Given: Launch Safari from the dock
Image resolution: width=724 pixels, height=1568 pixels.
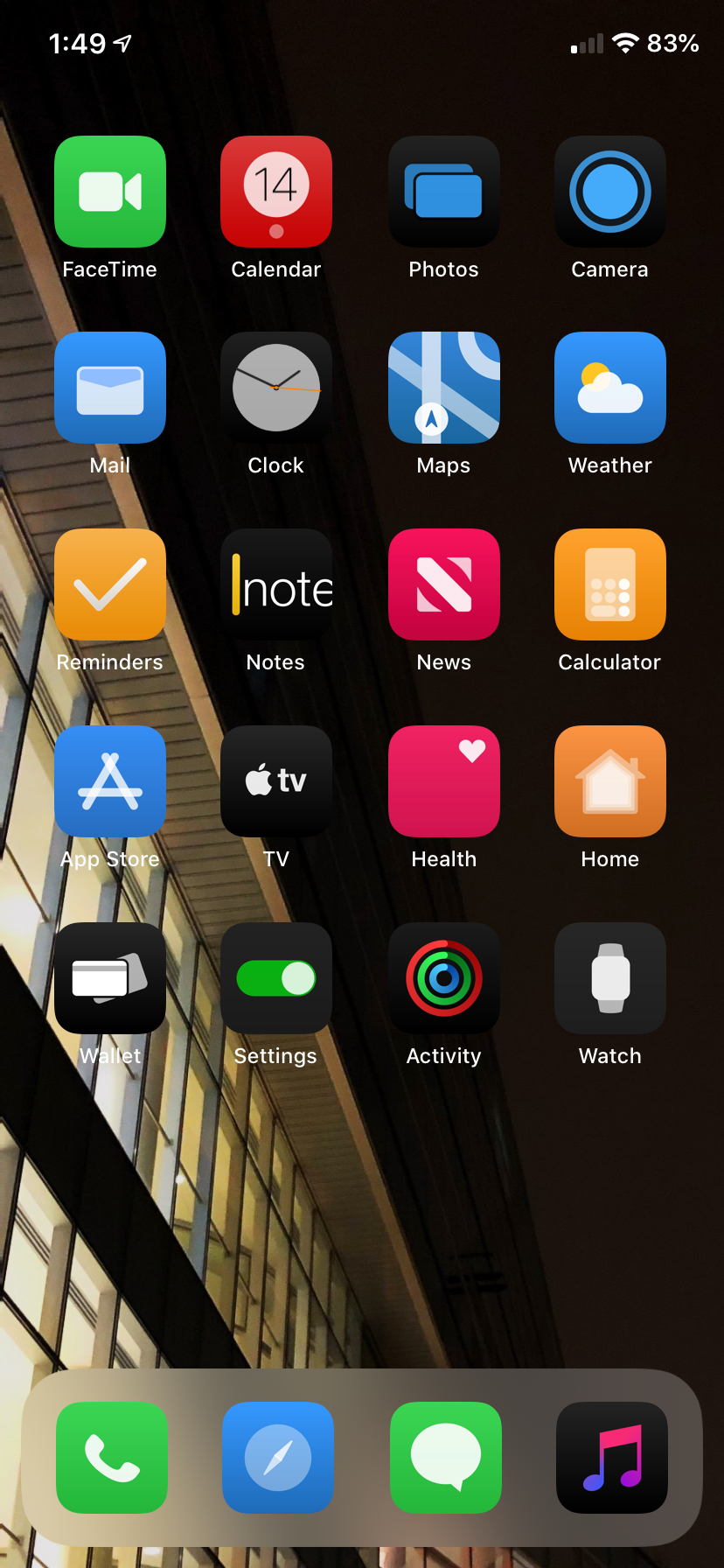Looking at the screenshot, I should tap(278, 1458).
